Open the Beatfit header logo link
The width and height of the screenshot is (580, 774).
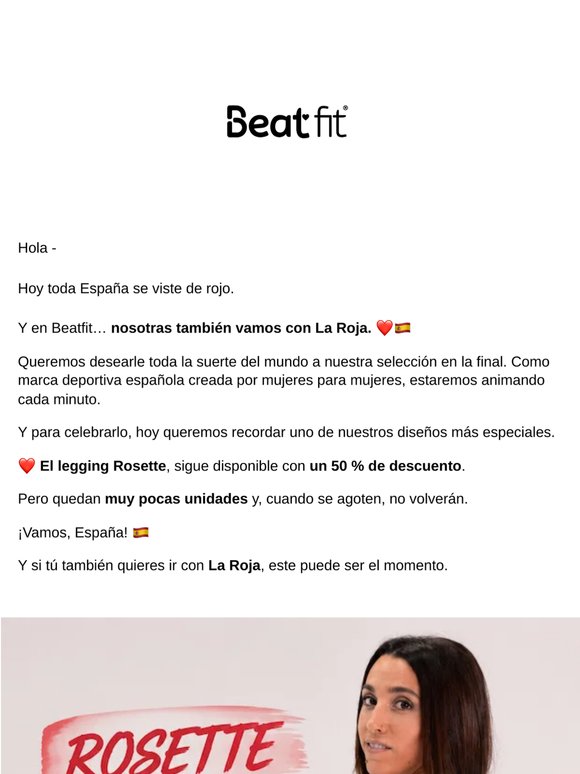click(287, 121)
